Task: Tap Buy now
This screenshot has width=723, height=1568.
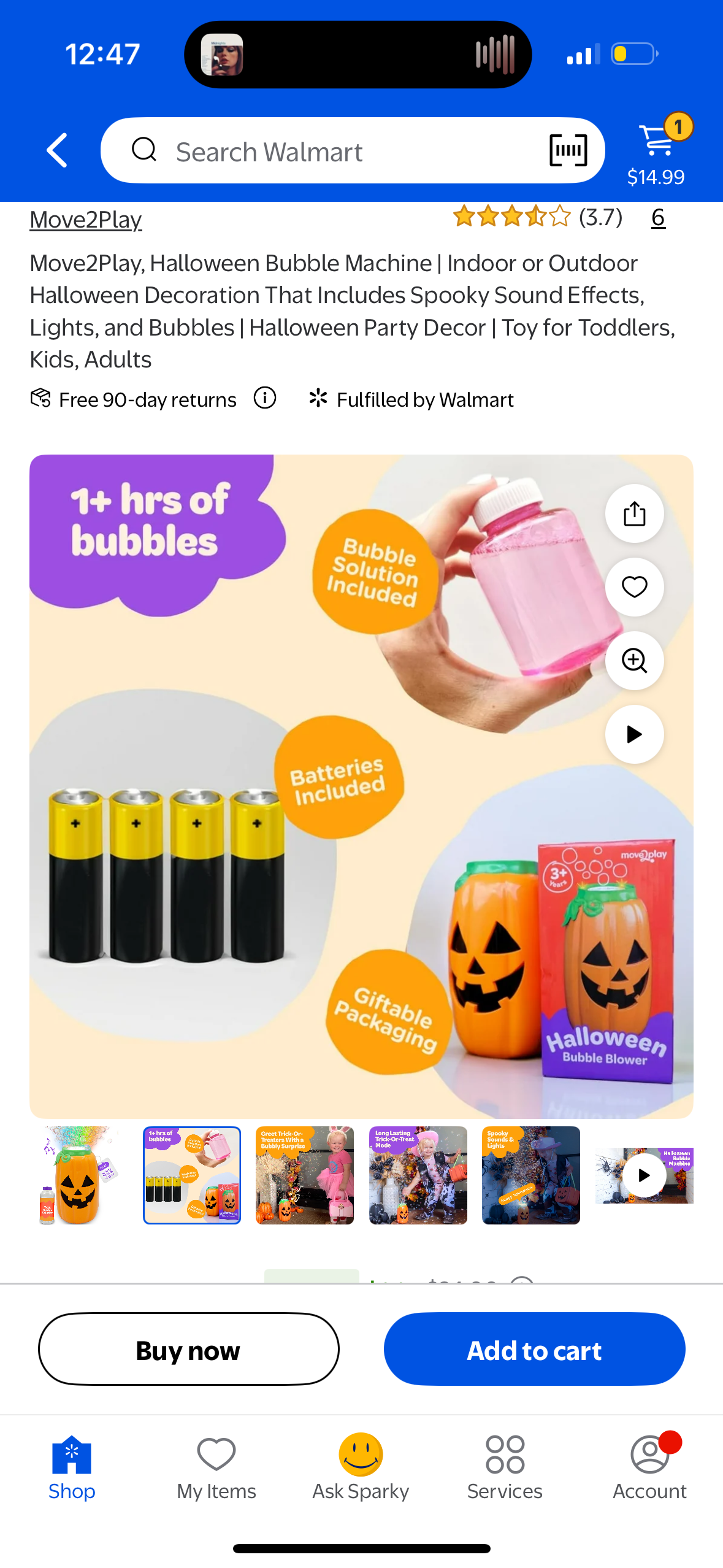Action: 188,1349
